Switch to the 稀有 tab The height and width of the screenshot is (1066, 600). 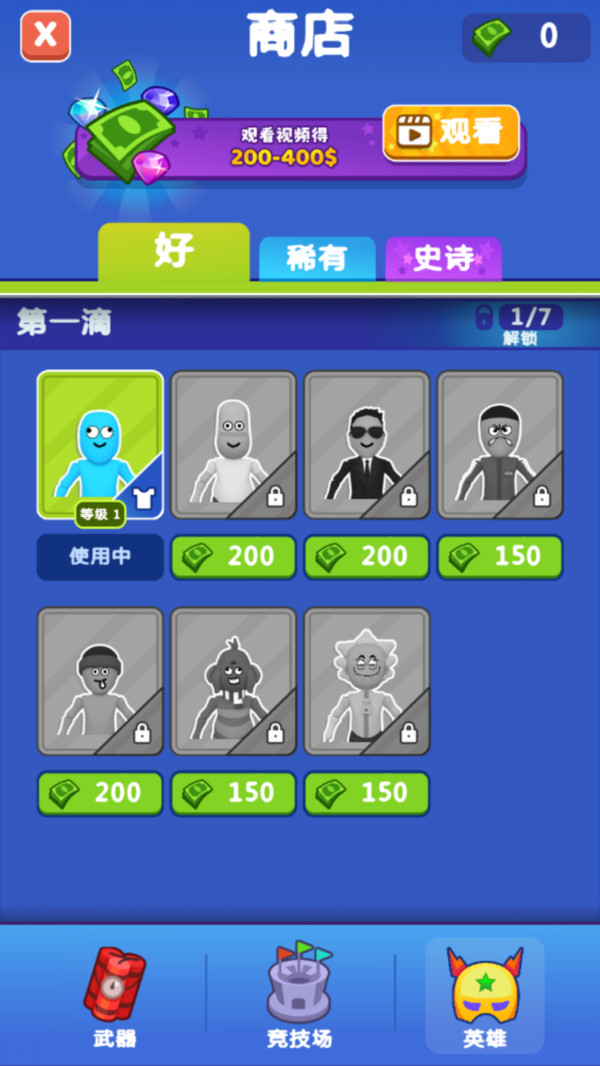[x=317, y=259]
